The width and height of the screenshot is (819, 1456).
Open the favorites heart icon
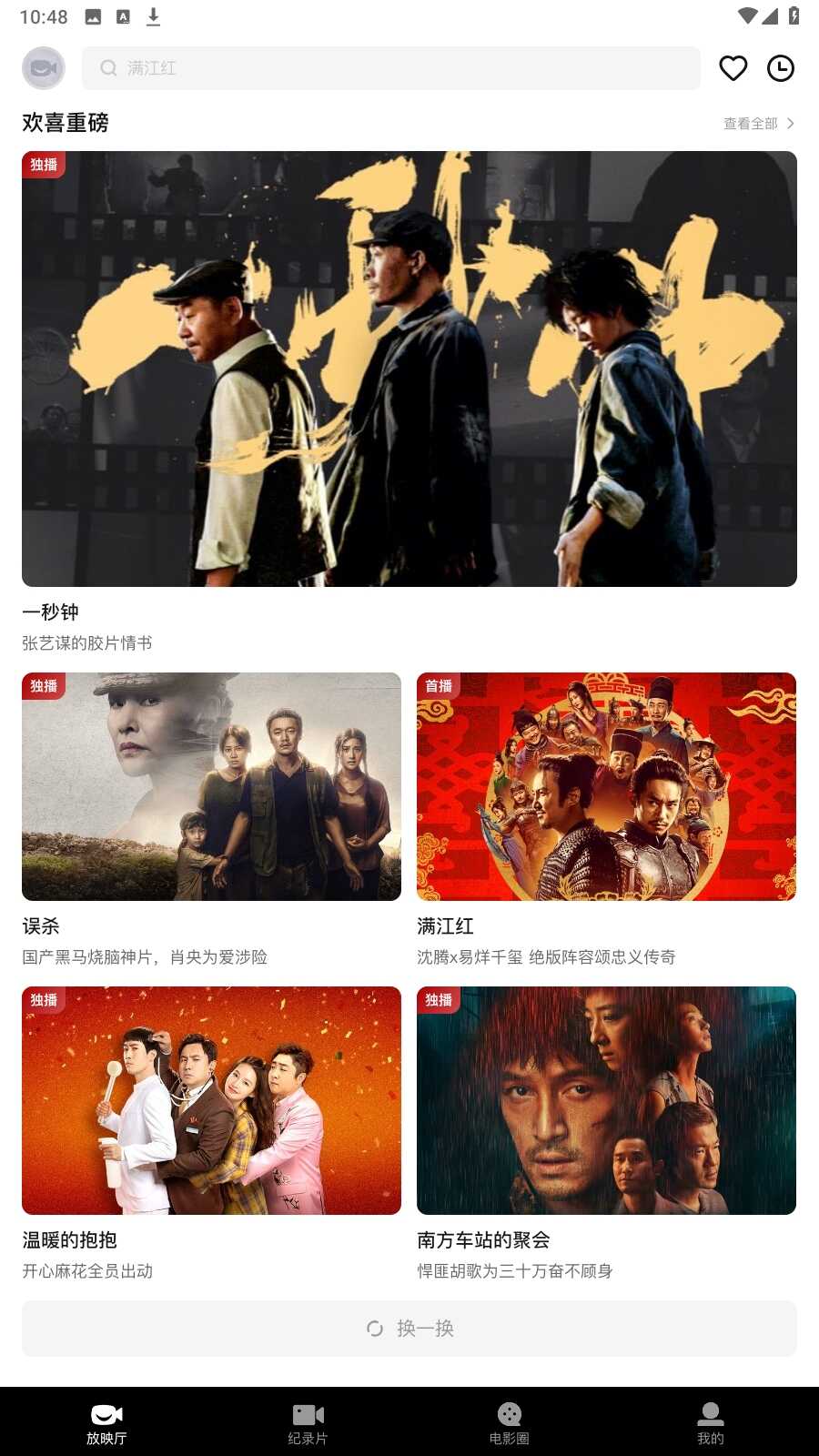click(733, 68)
